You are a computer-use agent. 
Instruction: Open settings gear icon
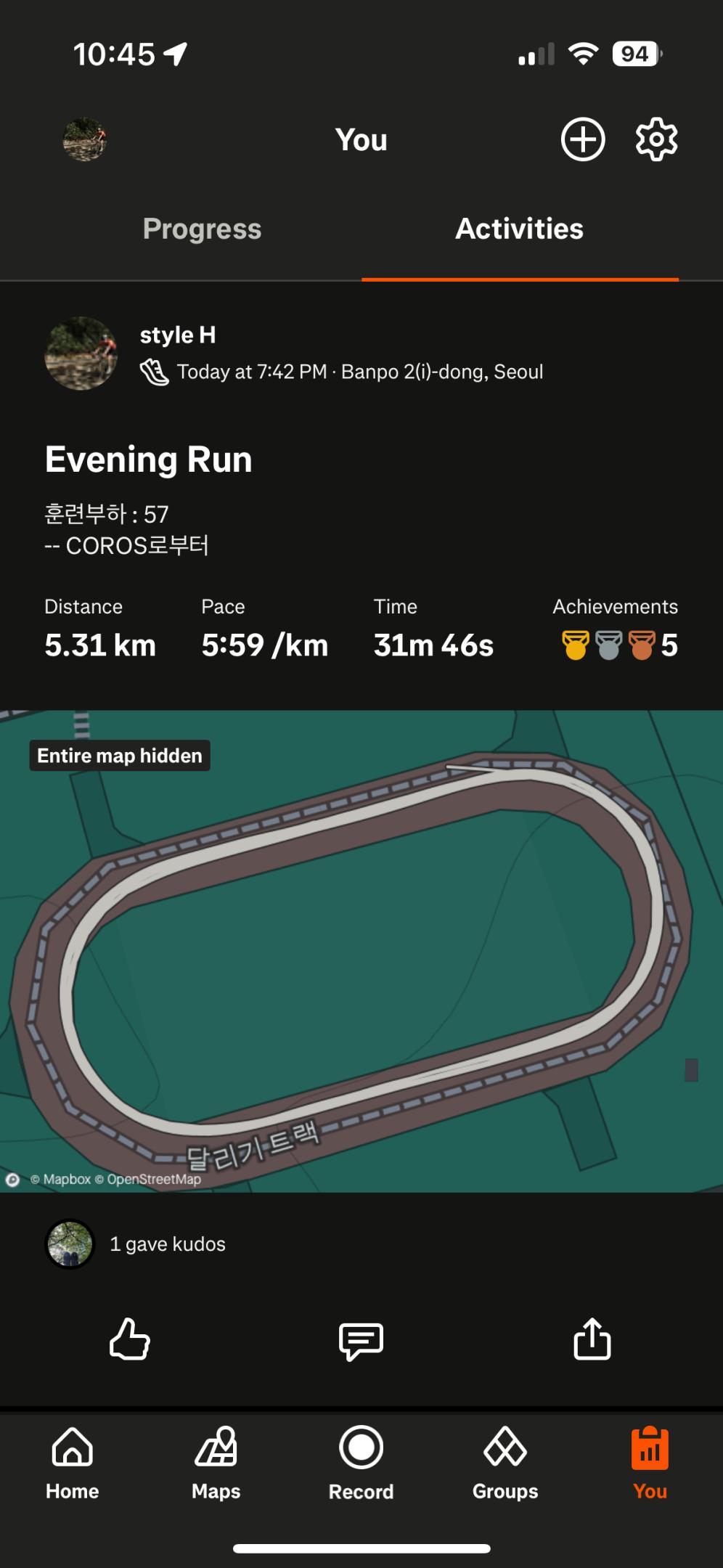[x=656, y=139]
